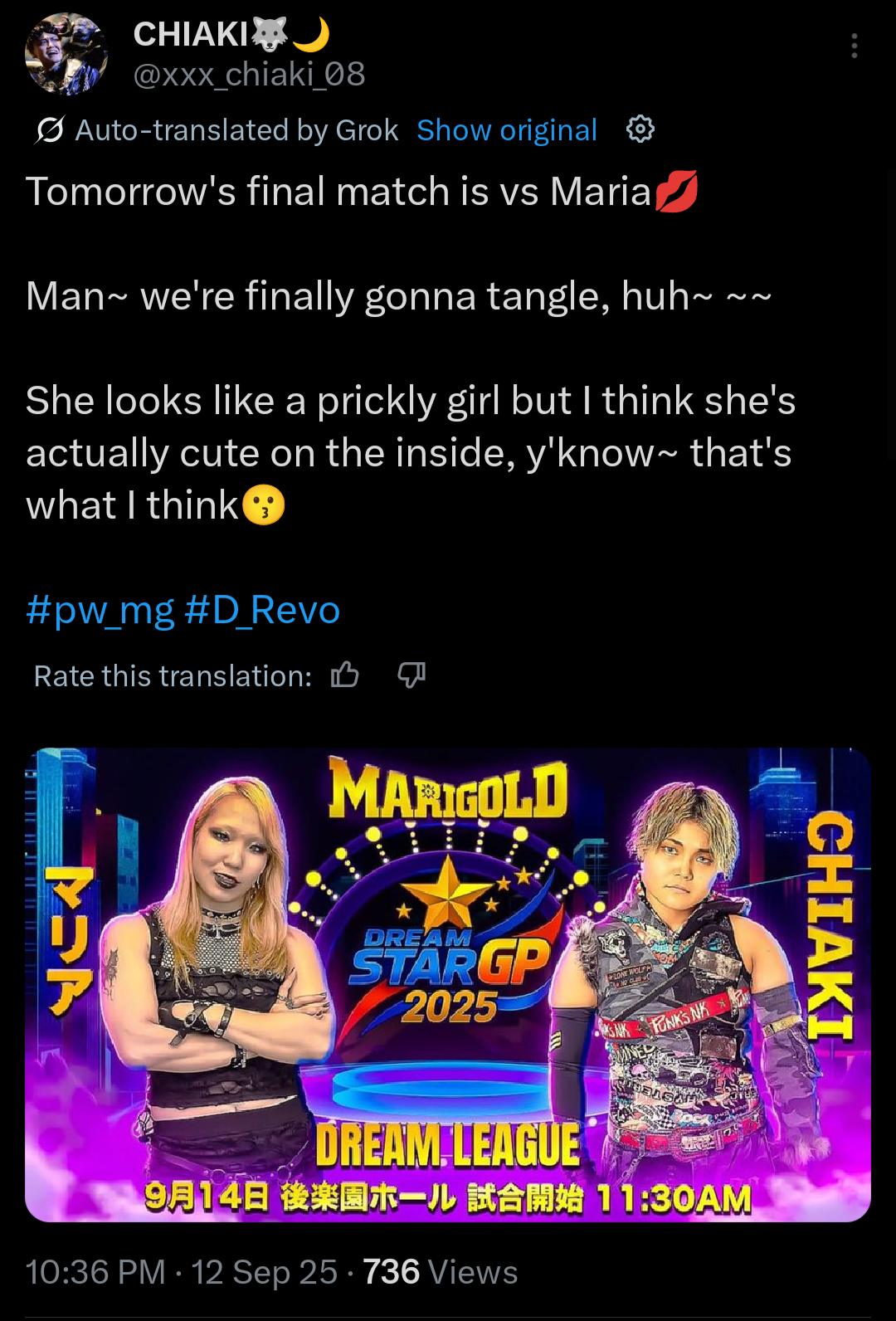Rate translation with thumbs down
Viewport: 896px width, 1321px height.
tap(411, 675)
